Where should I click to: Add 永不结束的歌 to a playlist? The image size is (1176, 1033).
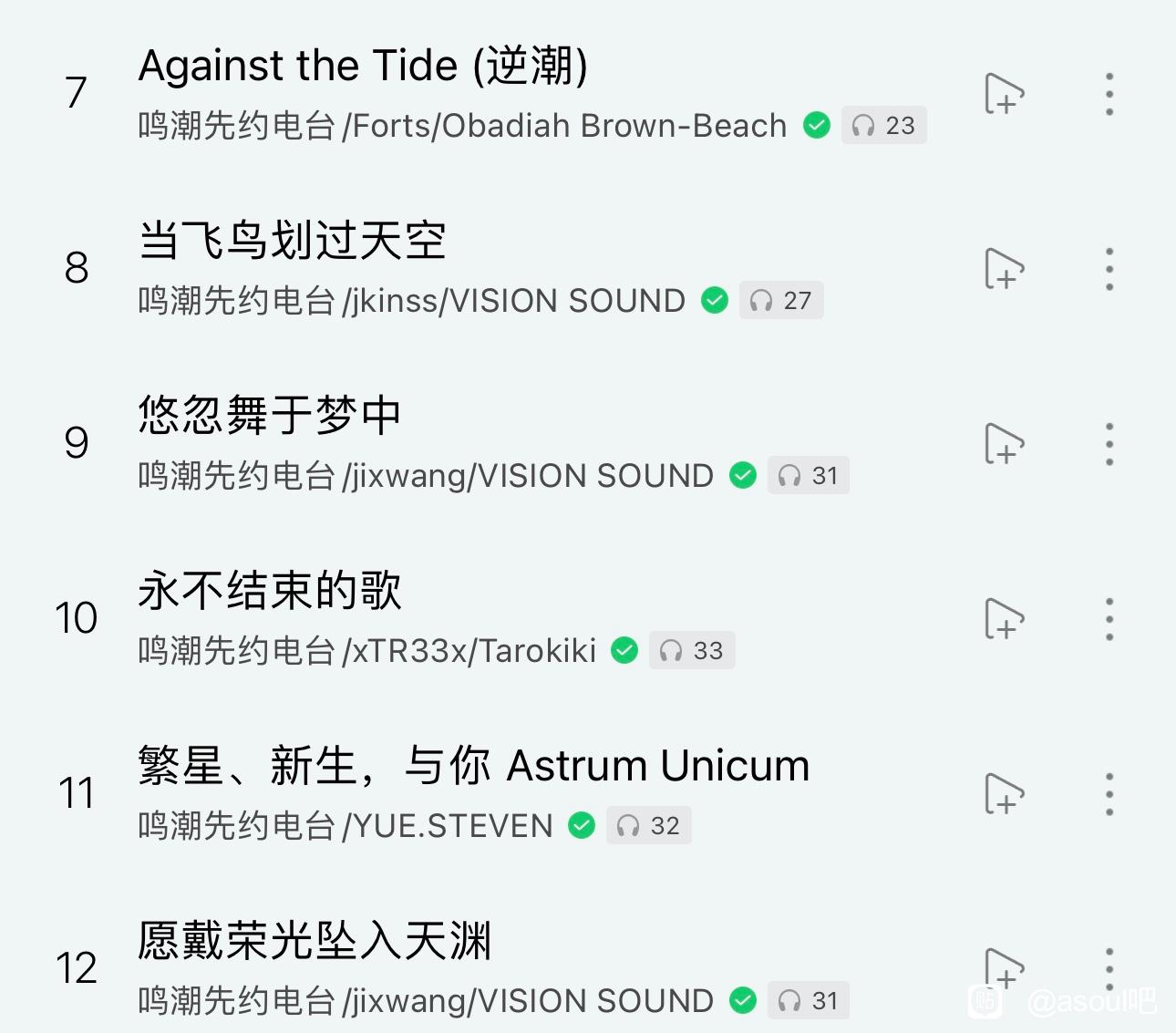coord(1004,619)
